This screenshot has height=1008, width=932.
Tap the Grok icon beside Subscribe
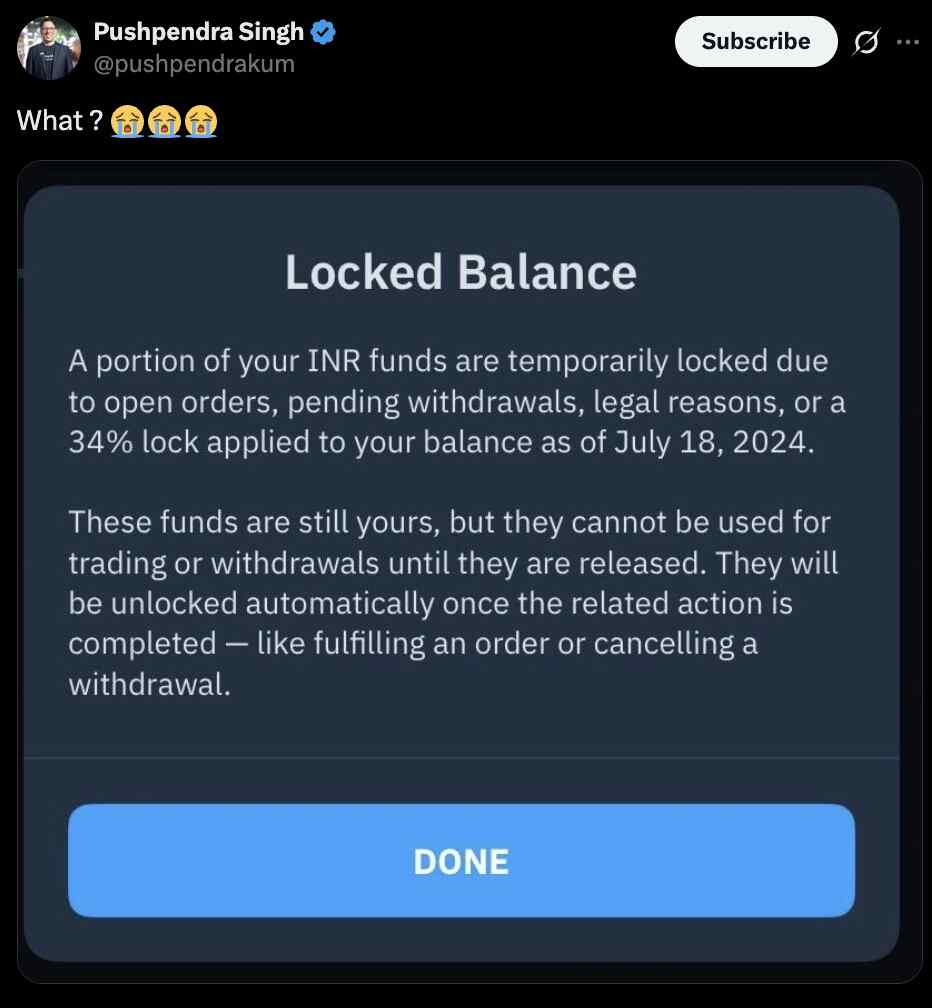865,42
